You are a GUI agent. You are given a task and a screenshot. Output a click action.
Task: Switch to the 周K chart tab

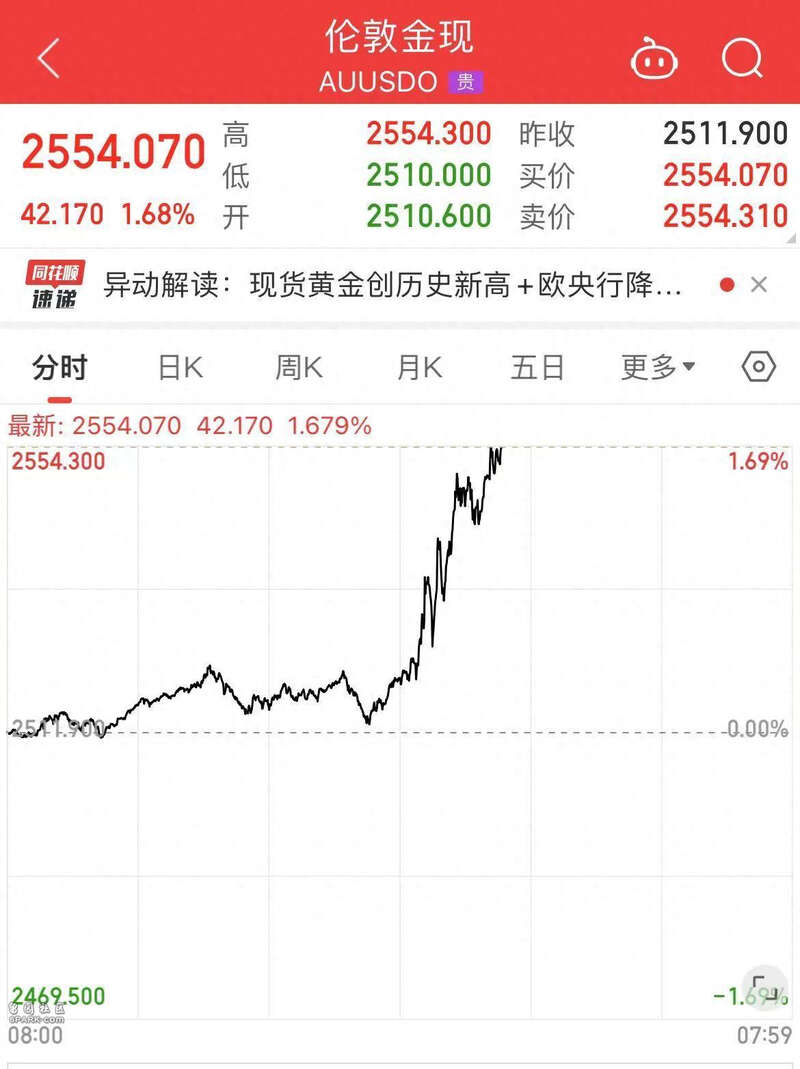tap(298, 368)
